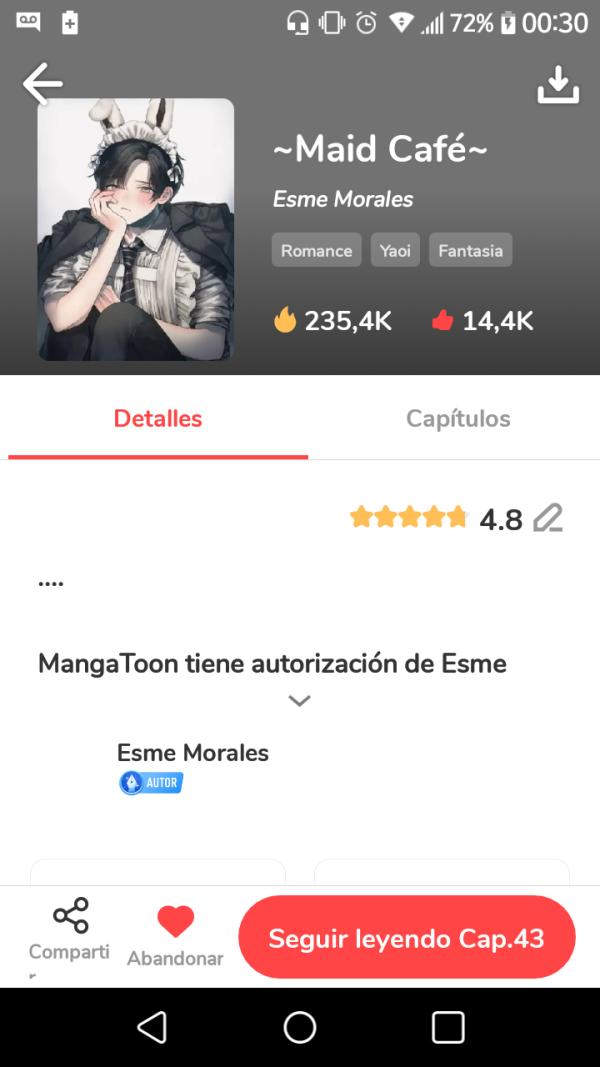
Task: Select the Detalles tab
Action: coord(158,419)
